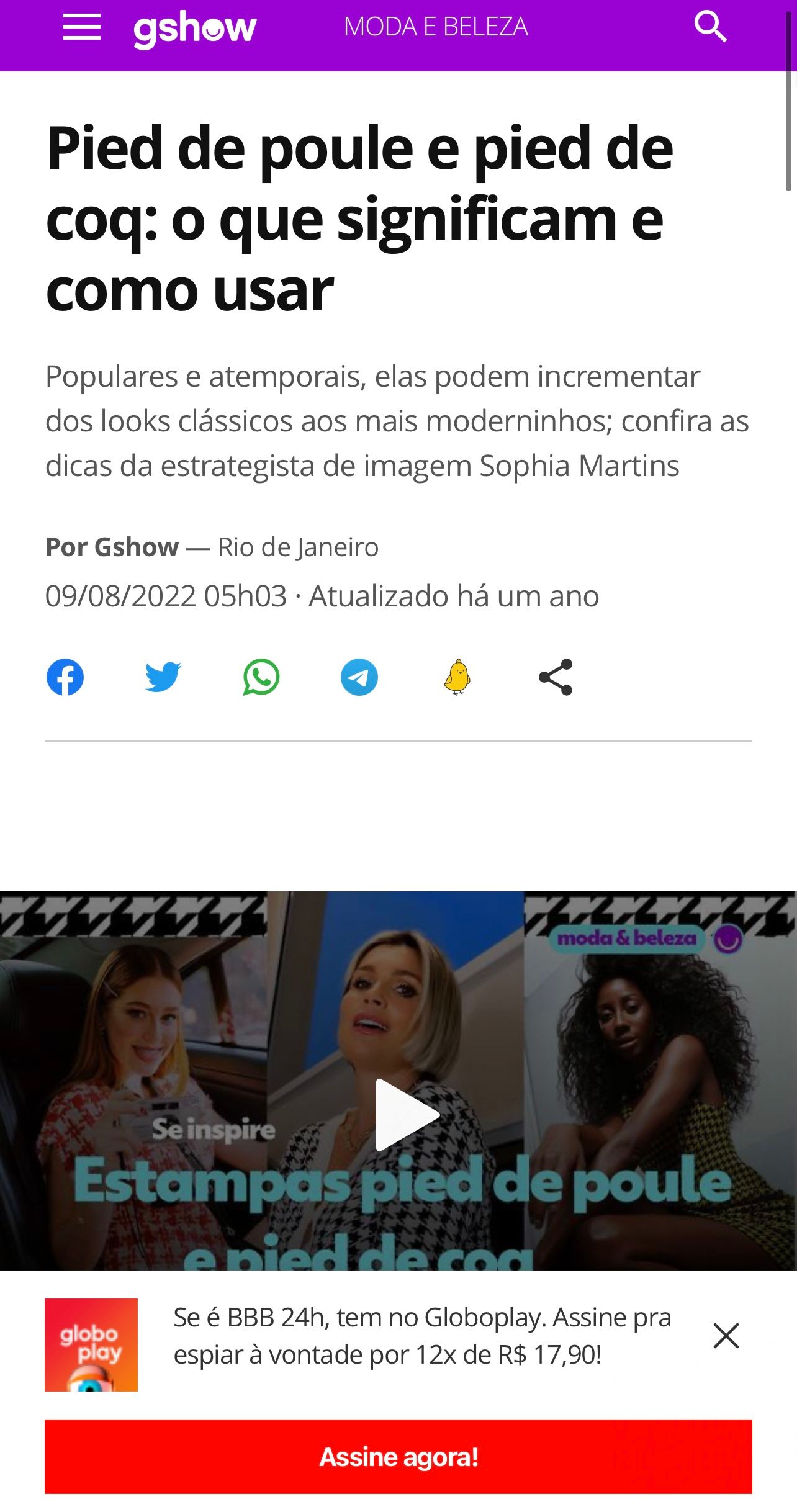Dismiss the Globoplay BBB banner
Viewport: 797px width, 1512px height.
click(x=726, y=1336)
